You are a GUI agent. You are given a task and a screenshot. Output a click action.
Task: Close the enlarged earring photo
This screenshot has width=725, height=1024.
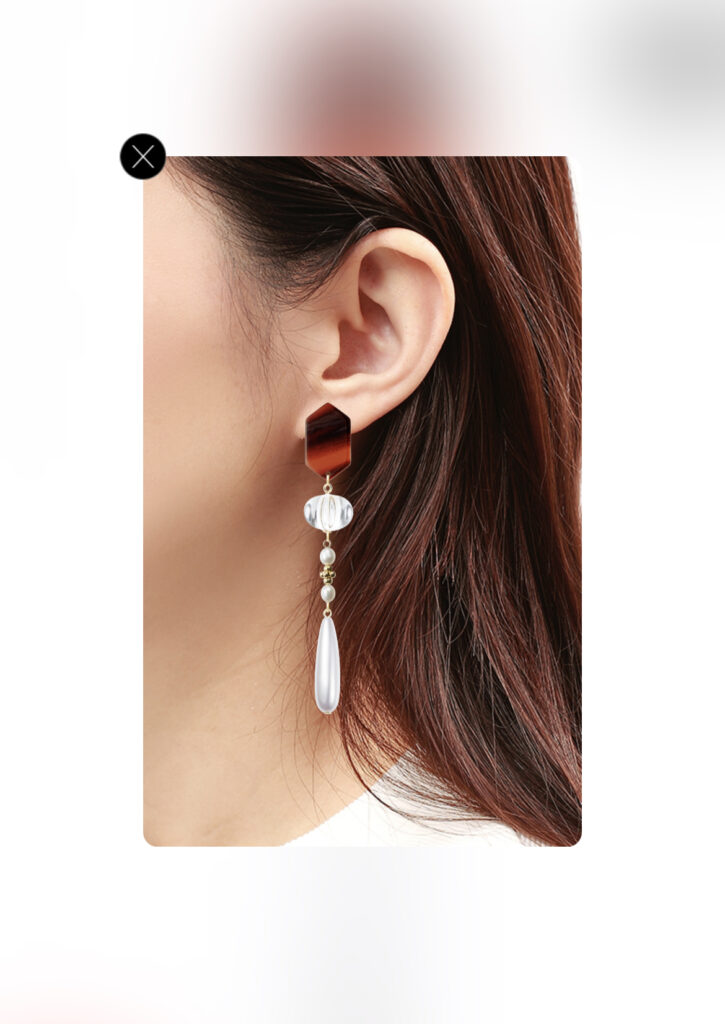click(x=143, y=157)
